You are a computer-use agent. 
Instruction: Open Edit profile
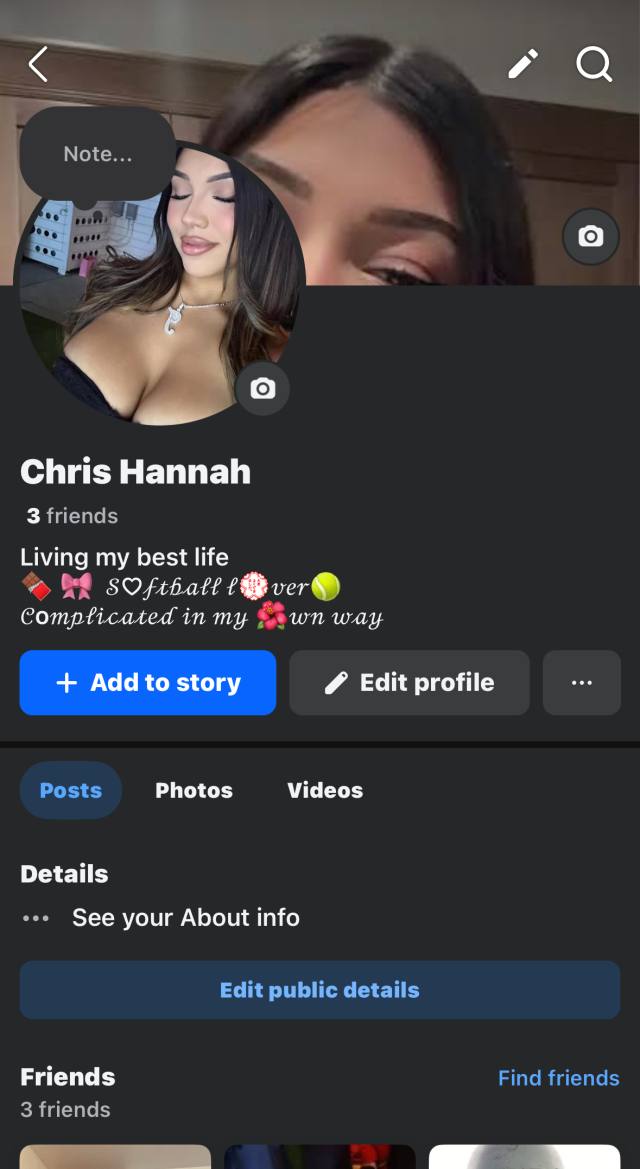pos(409,682)
